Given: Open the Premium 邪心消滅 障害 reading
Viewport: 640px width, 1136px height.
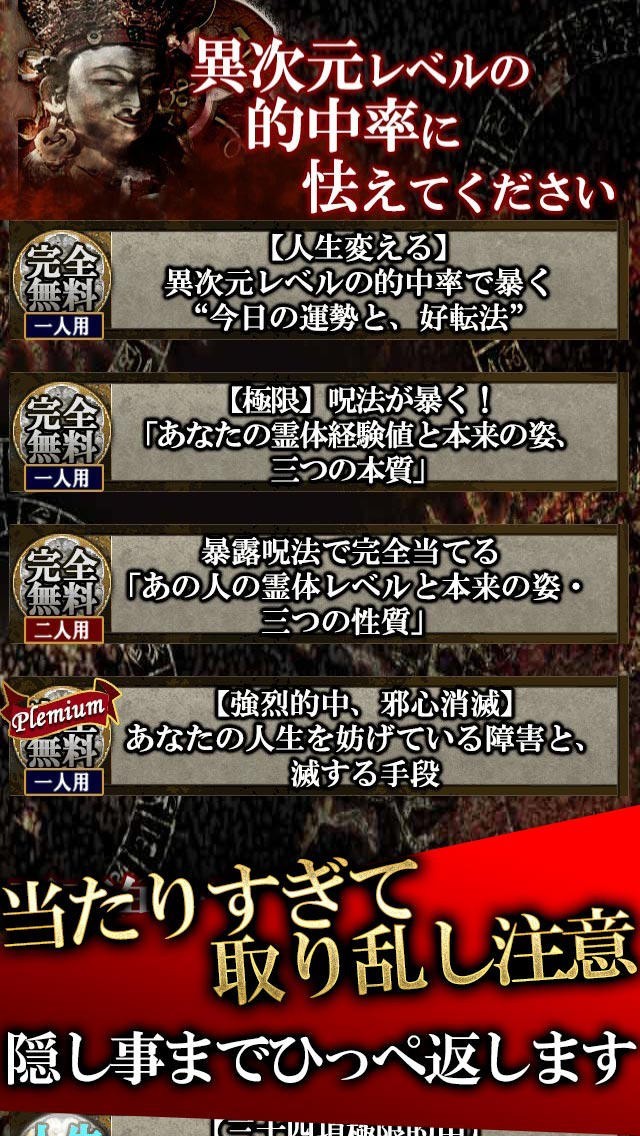Looking at the screenshot, I should (x=319, y=737).
